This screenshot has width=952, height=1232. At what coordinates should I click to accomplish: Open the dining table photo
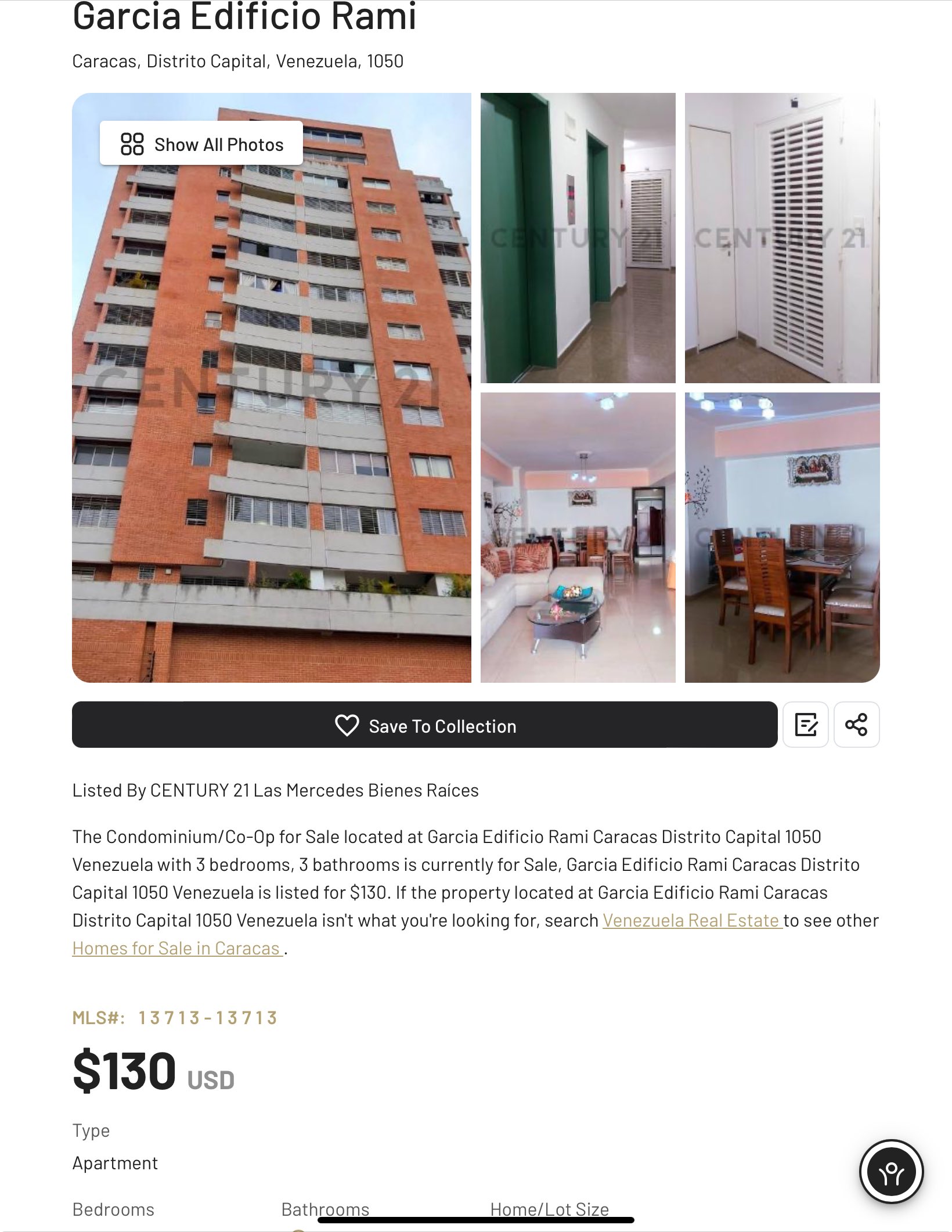pos(782,537)
